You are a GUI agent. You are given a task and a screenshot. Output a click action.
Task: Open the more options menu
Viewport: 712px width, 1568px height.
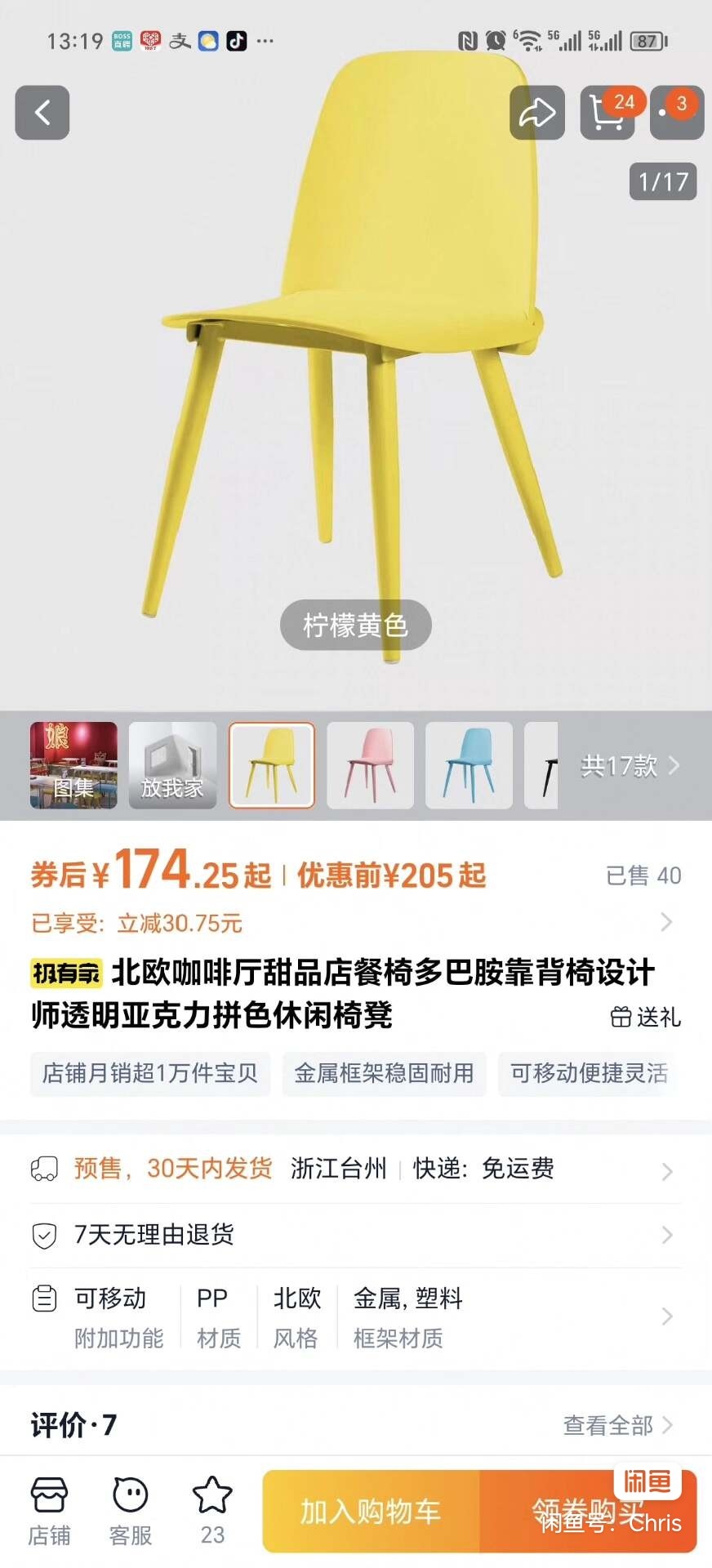tap(677, 113)
